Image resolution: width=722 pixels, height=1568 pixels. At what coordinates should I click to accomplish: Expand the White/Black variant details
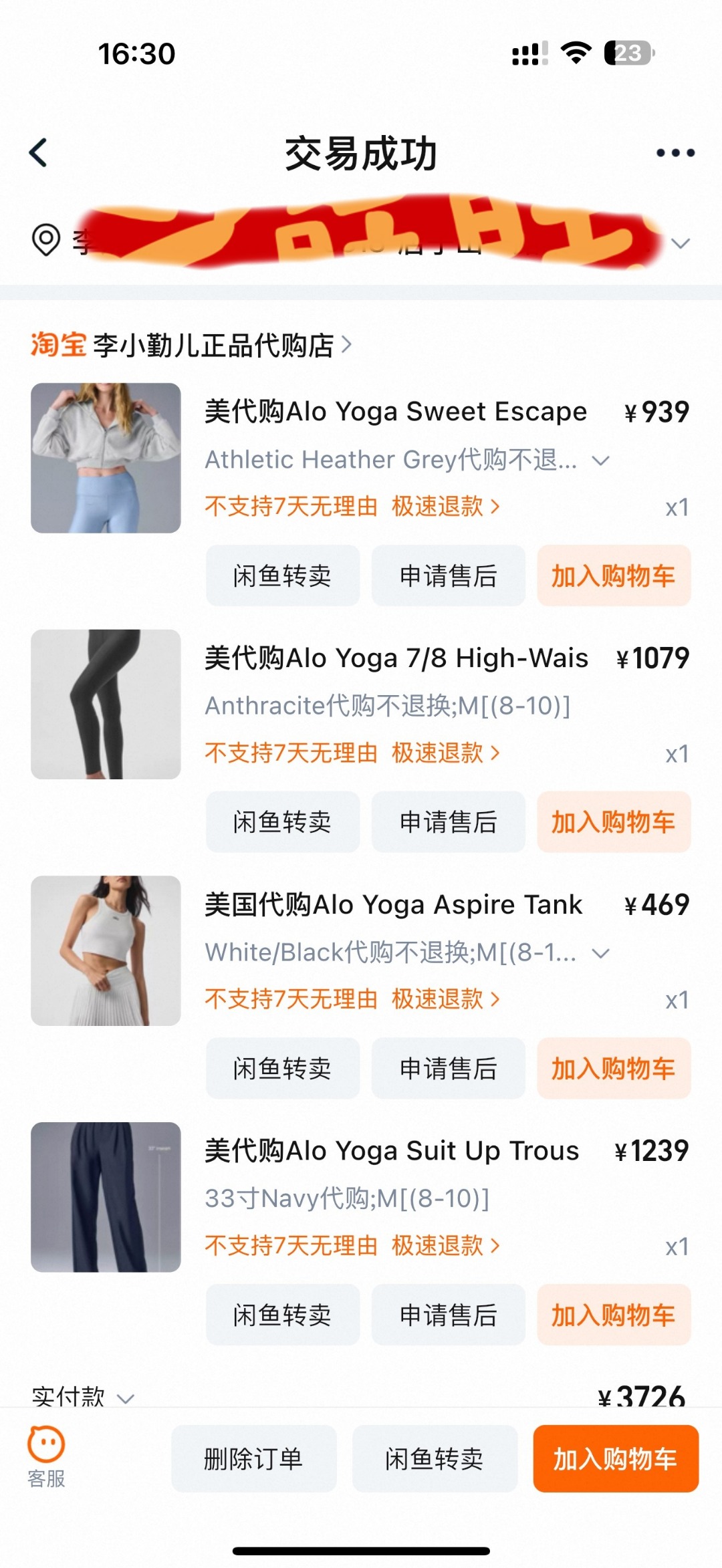coord(601,953)
